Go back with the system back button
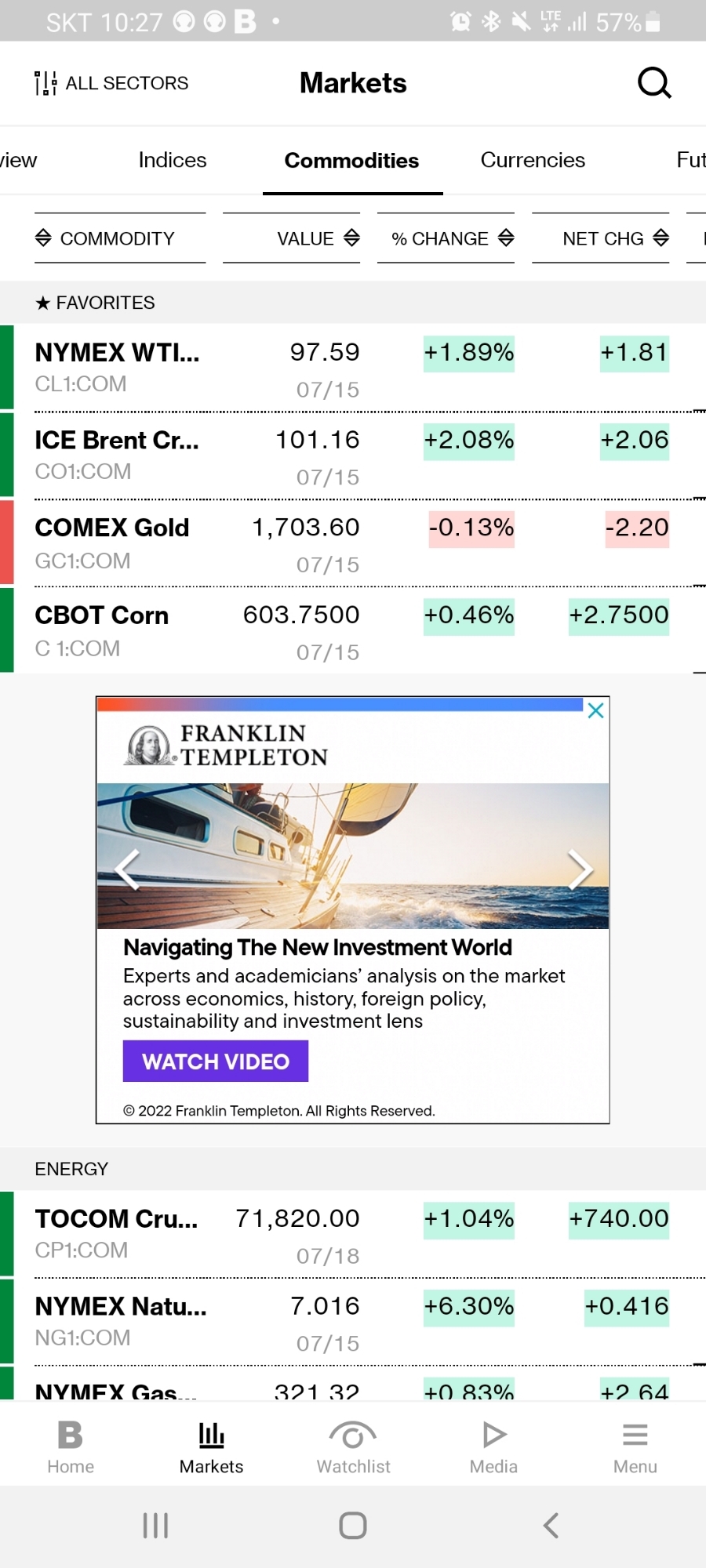This screenshot has width=706, height=1568. pos(551,1526)
